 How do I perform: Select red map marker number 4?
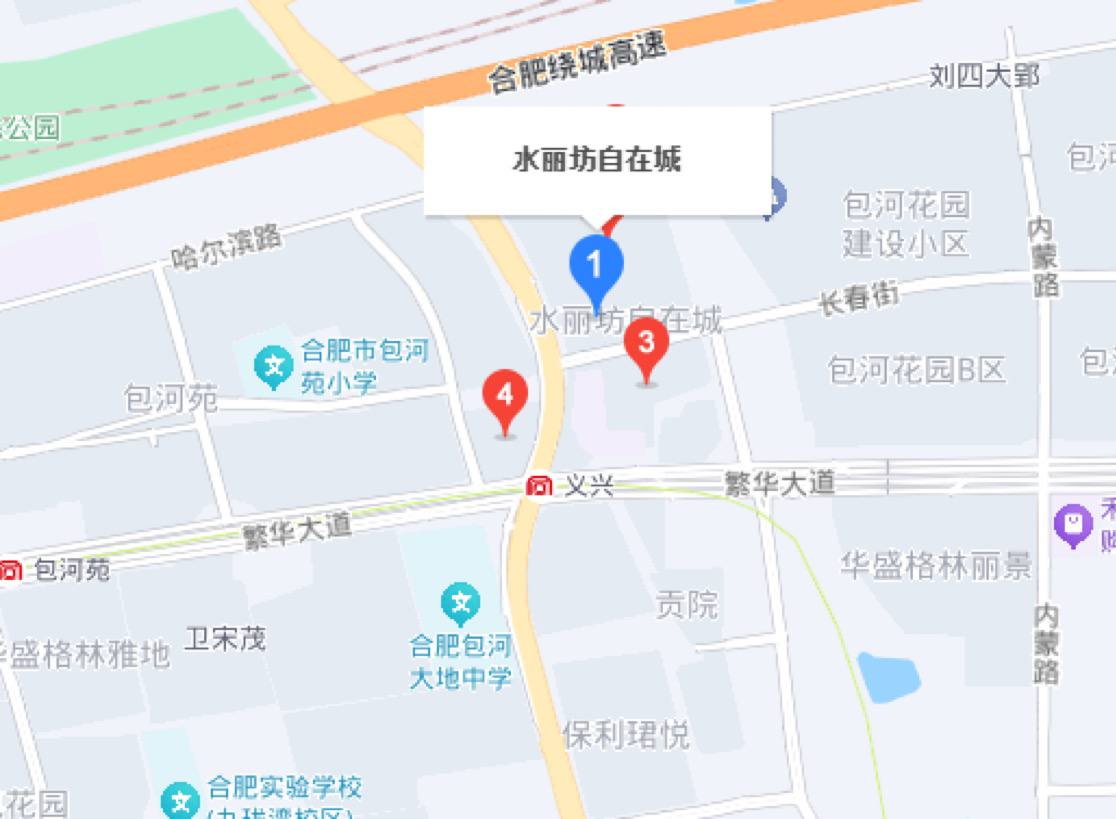[505, 396]
